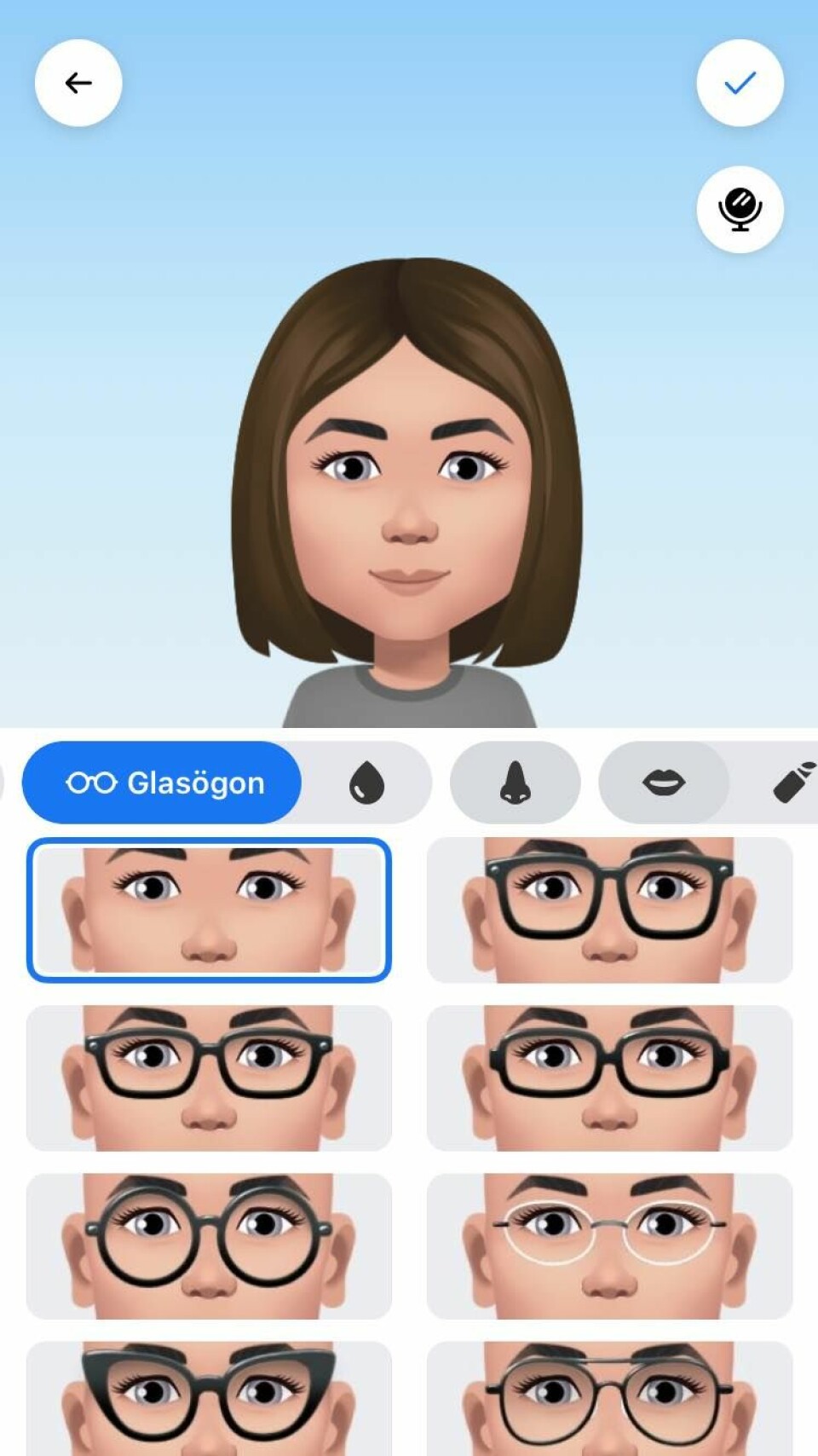This screenshot has height=1456, width=818.
Task: Open the mirror preview button
Action: [x=740, y=209]
